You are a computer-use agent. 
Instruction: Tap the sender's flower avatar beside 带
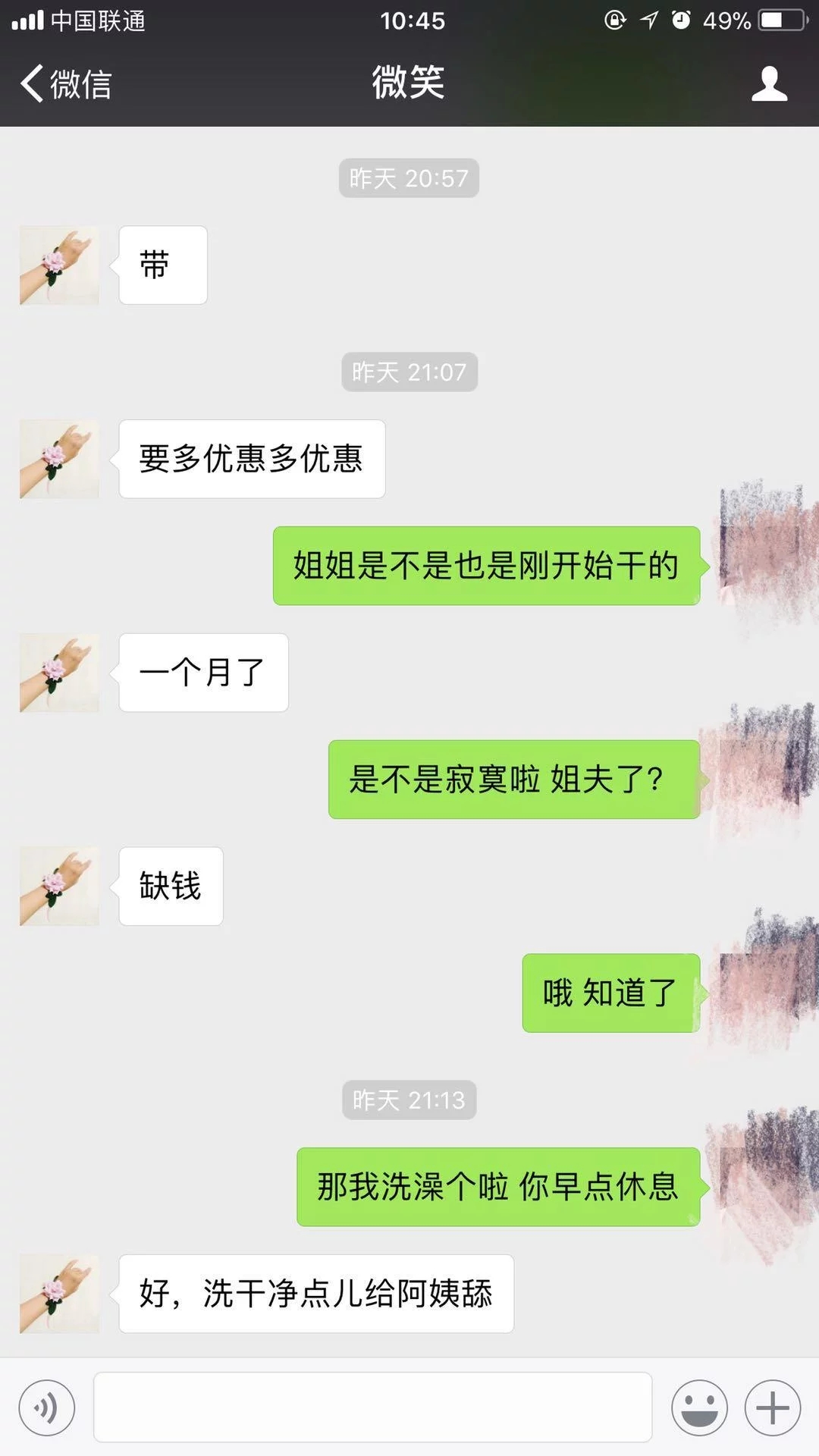(x=59, y=265)
